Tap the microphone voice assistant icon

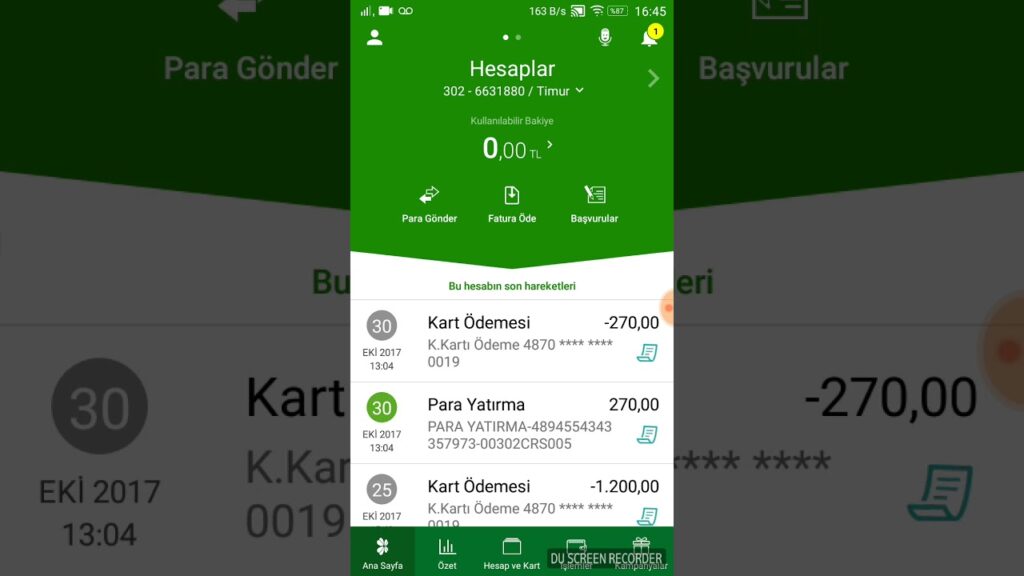pyautogui.click(x=604, y=38)
